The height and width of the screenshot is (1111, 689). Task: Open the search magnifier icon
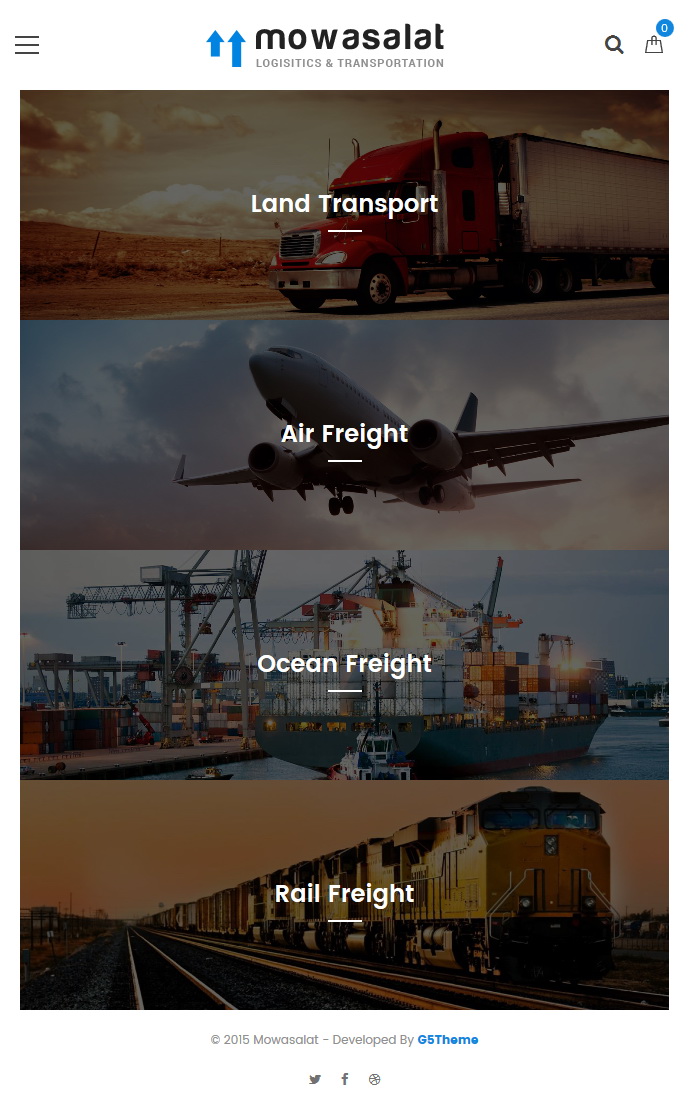(614, 45)
